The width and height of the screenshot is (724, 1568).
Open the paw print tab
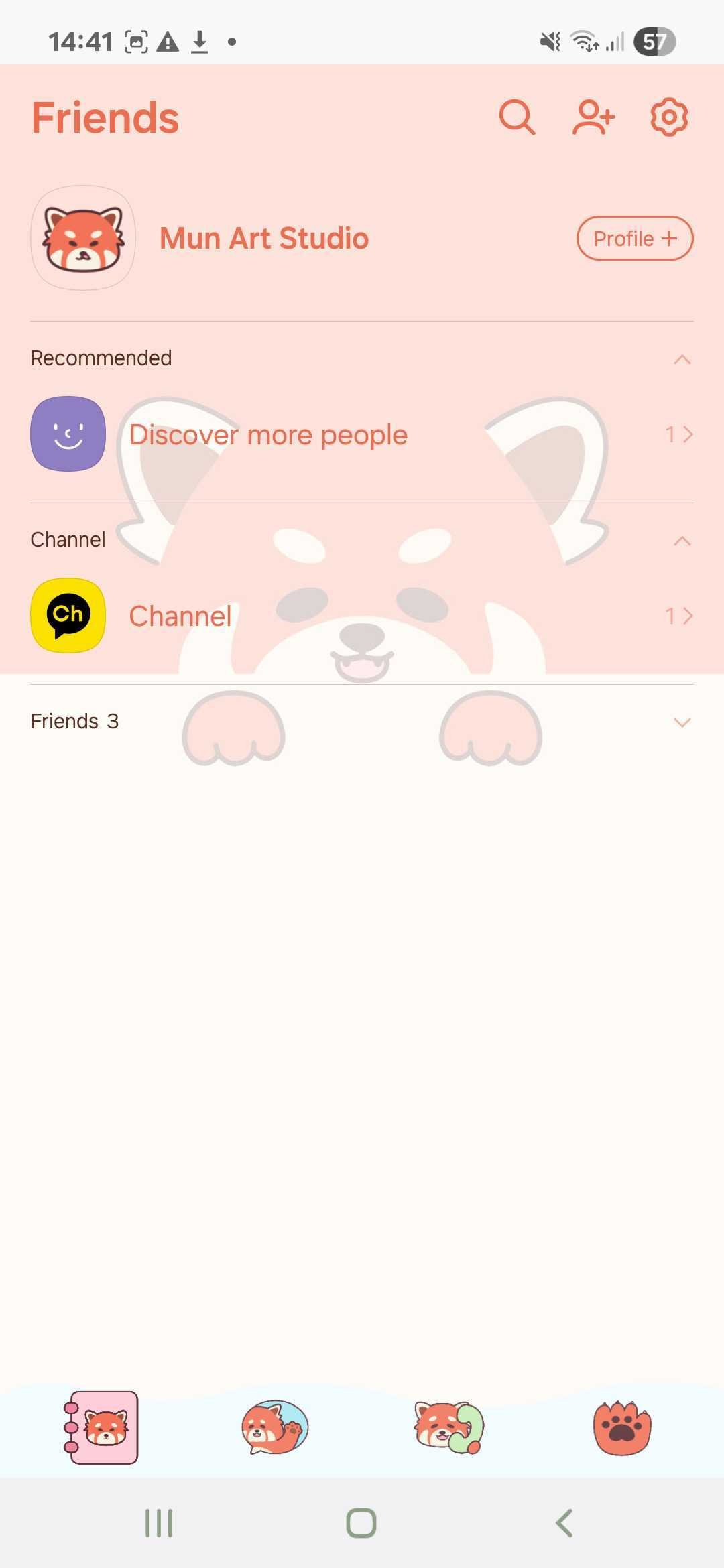(622, 1427)
